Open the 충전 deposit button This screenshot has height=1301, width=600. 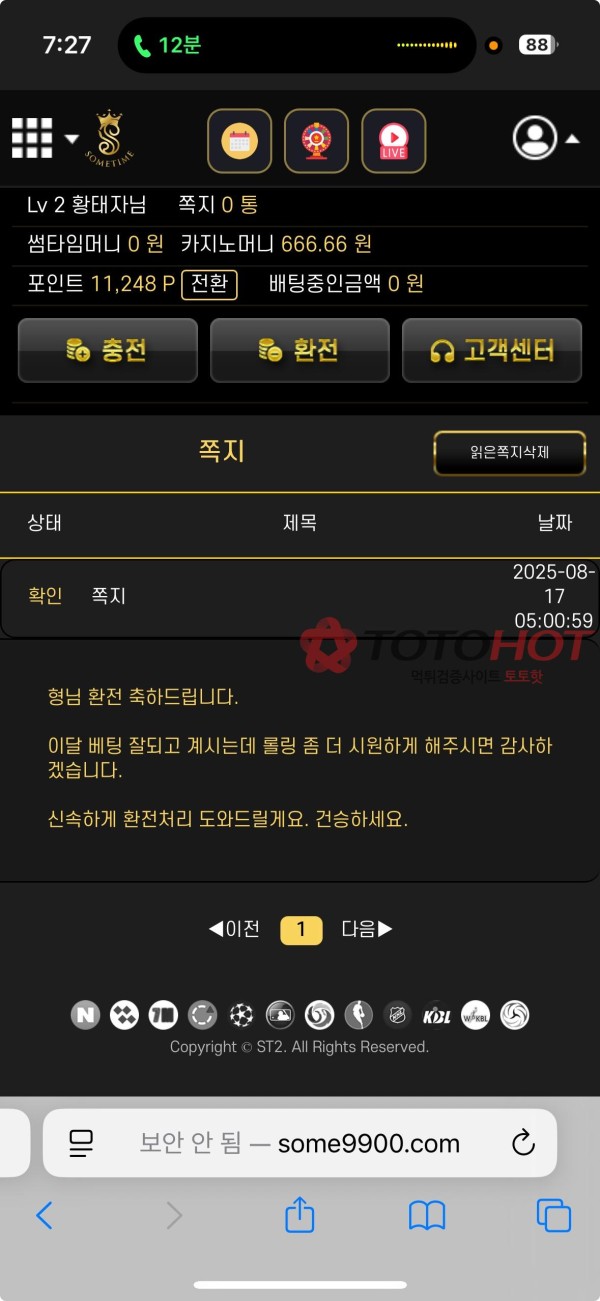click(x=108, y=350)
